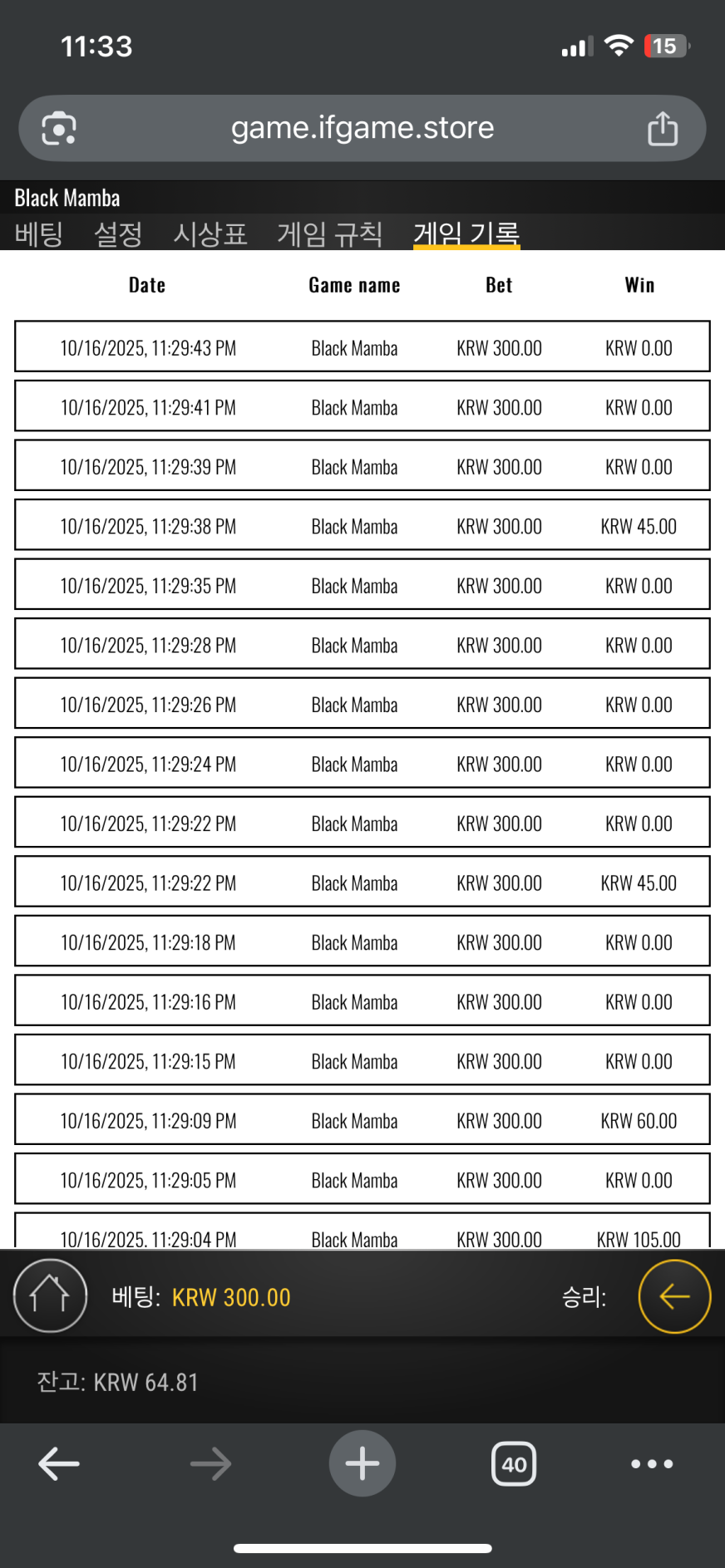This screenshot has height=1568, width=725.
Task: Share this page from the address bar
Action: click(x=663, y=128)
